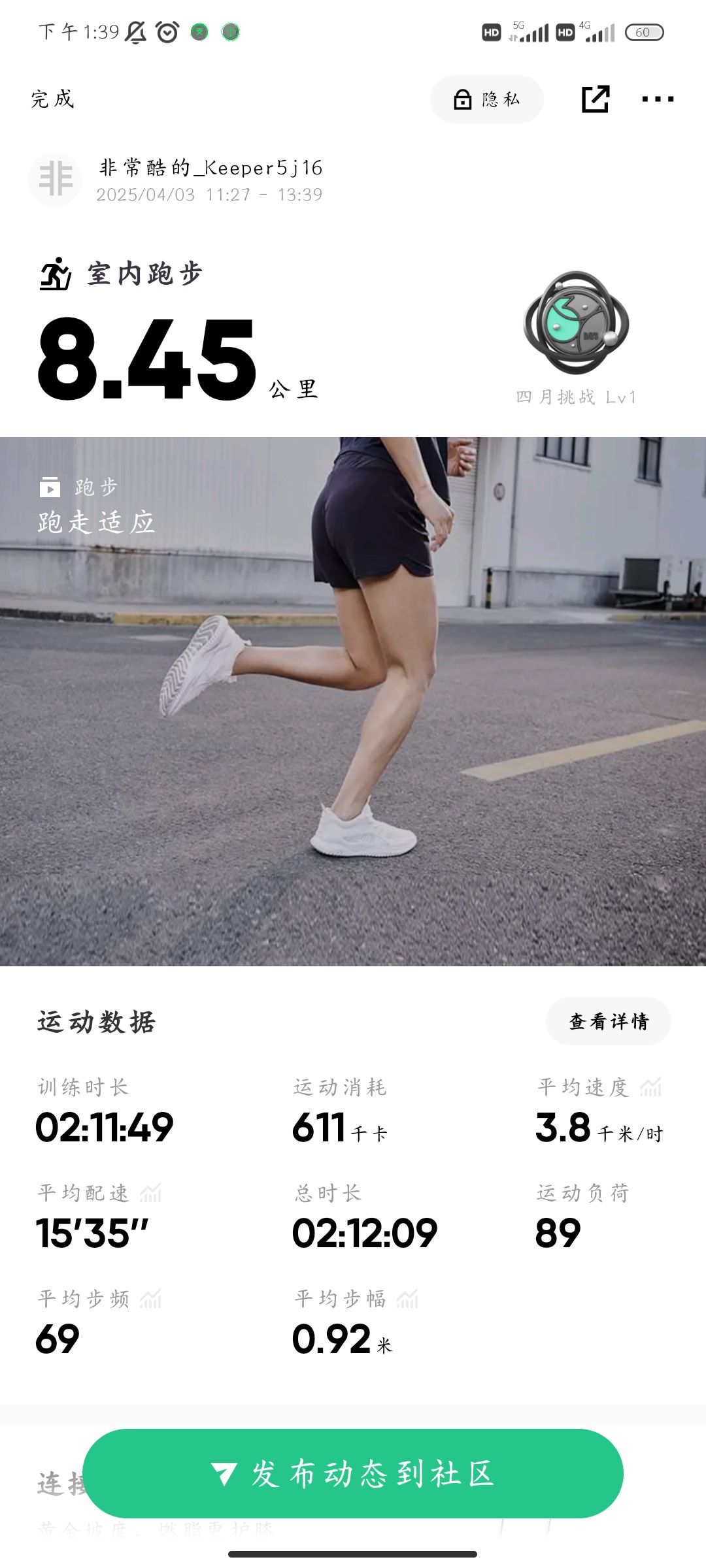This screenshot has height=1568, width=706.
Task: Show the 平均速度 chart
Action: (x=650, y=1087)
